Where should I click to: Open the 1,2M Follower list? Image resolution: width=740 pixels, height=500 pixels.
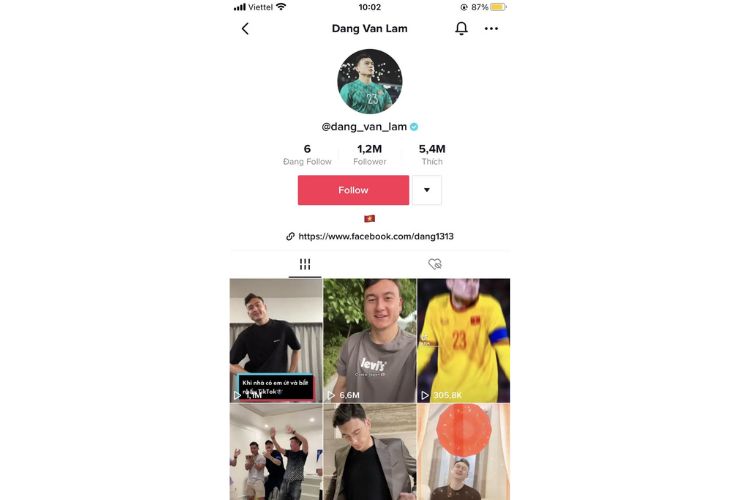coord(370,154)
